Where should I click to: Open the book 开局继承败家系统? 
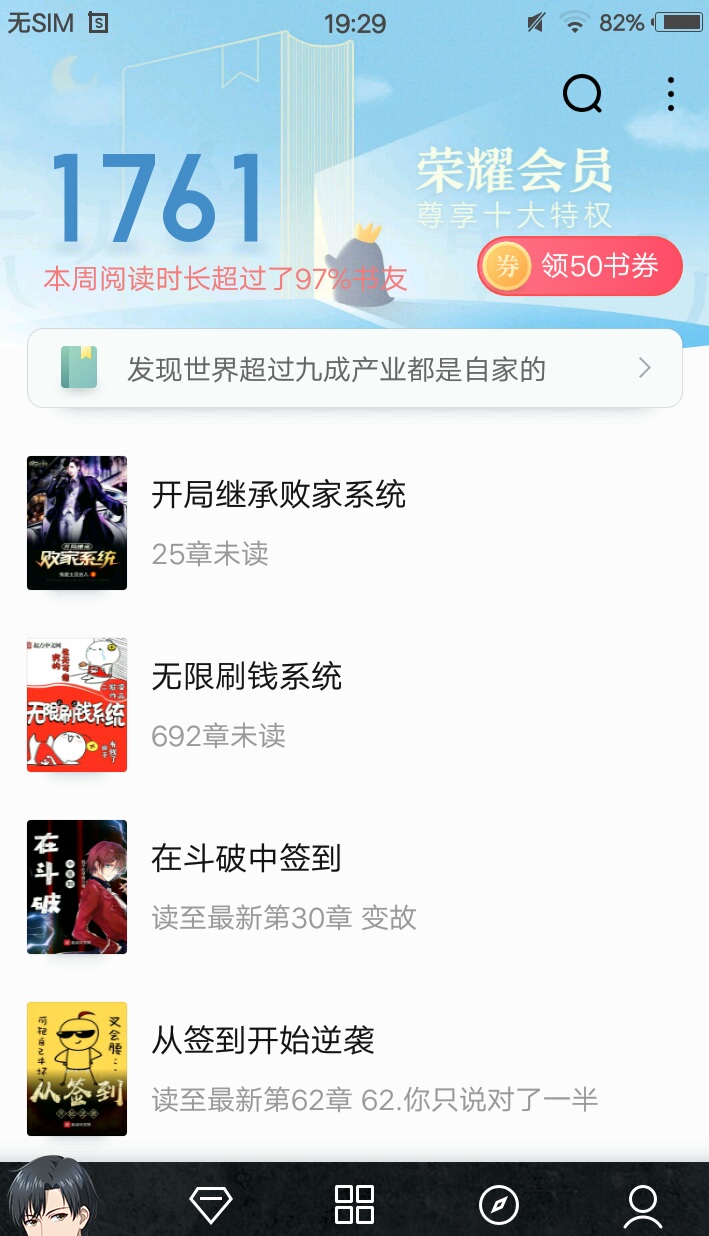[354, 523]
